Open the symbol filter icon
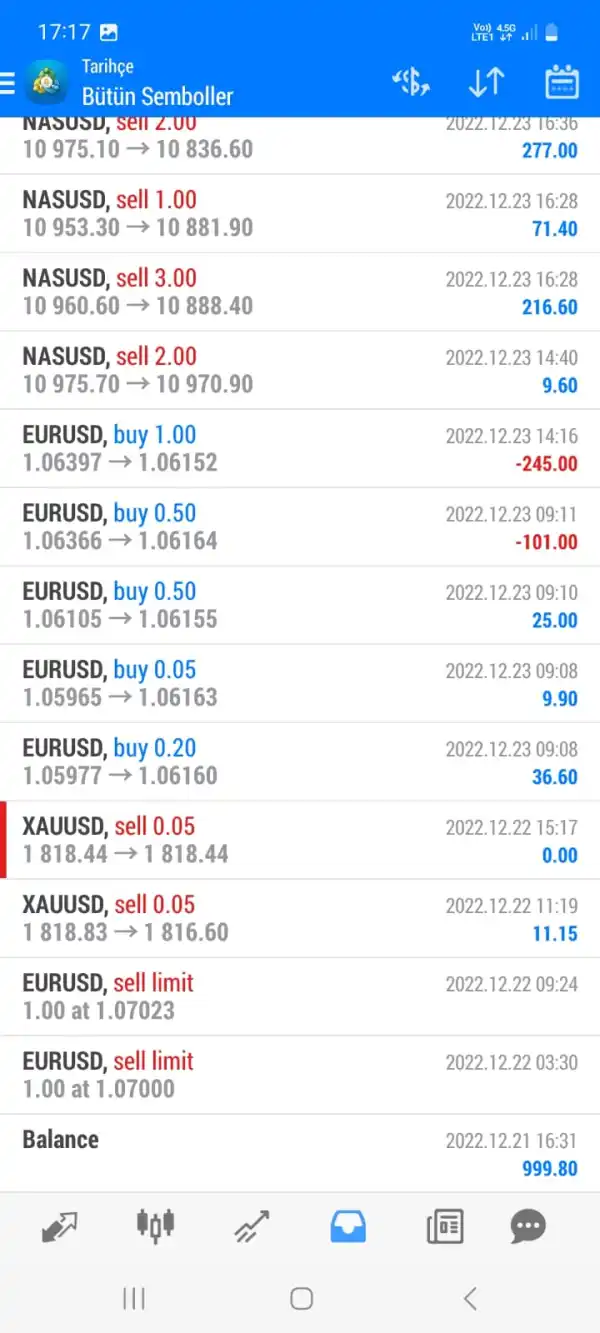Viewport: 600px width, 1333px height. pyautogui.click(x=411, y=83)
